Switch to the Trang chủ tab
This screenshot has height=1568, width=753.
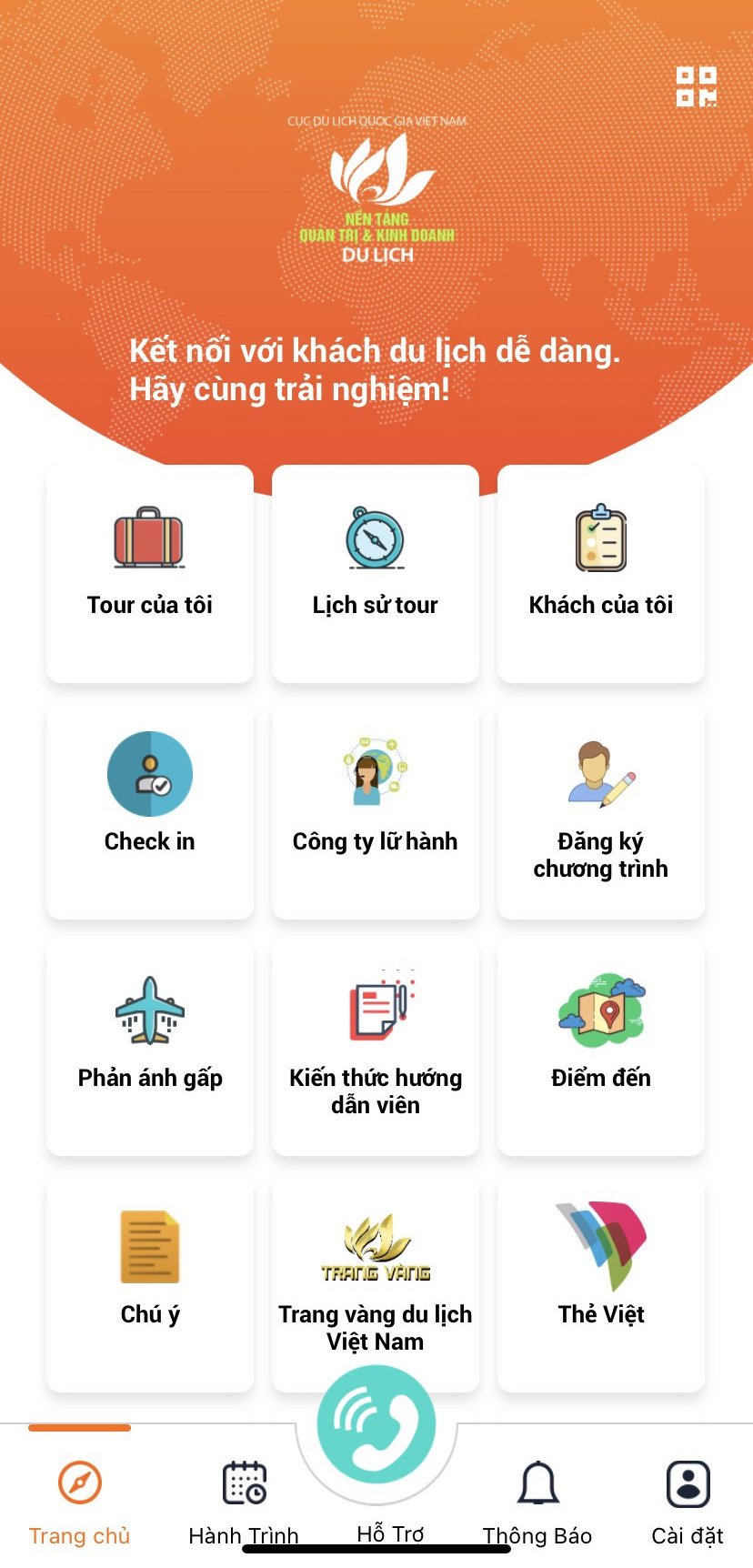(80, 1503)
